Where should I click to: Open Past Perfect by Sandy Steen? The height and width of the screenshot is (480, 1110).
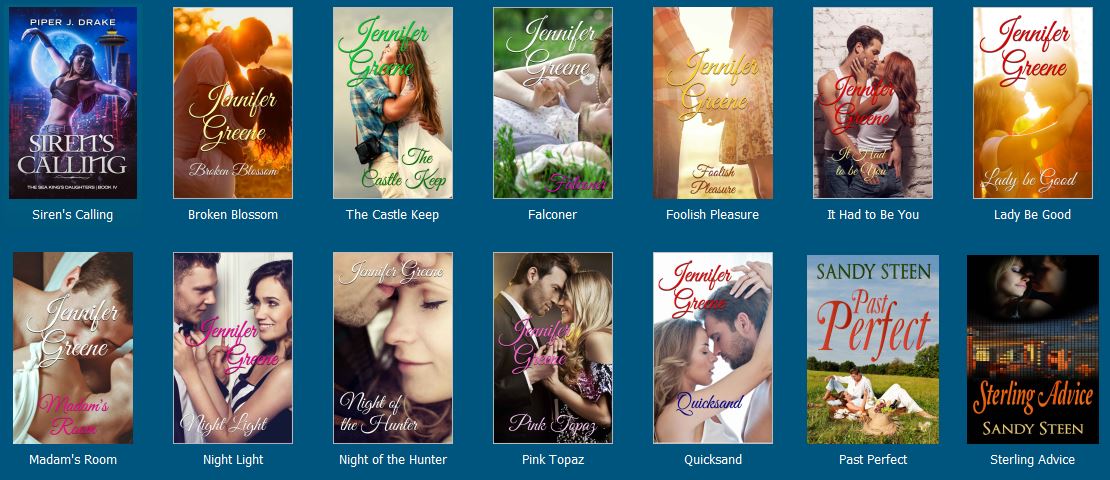[873, 349]
